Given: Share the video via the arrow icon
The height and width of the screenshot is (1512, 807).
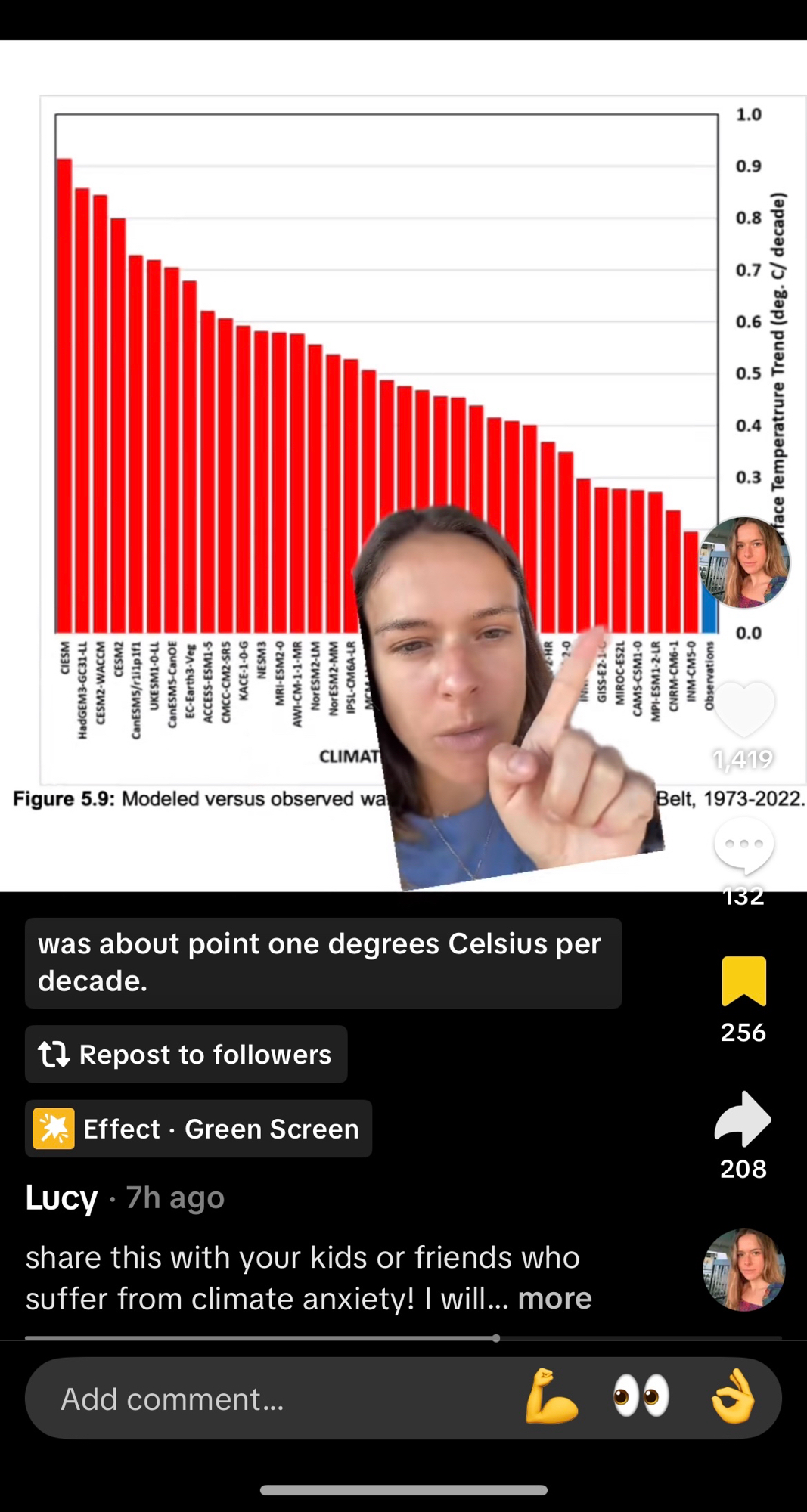Looking at the screenshot, I should tap(743, 1119).
